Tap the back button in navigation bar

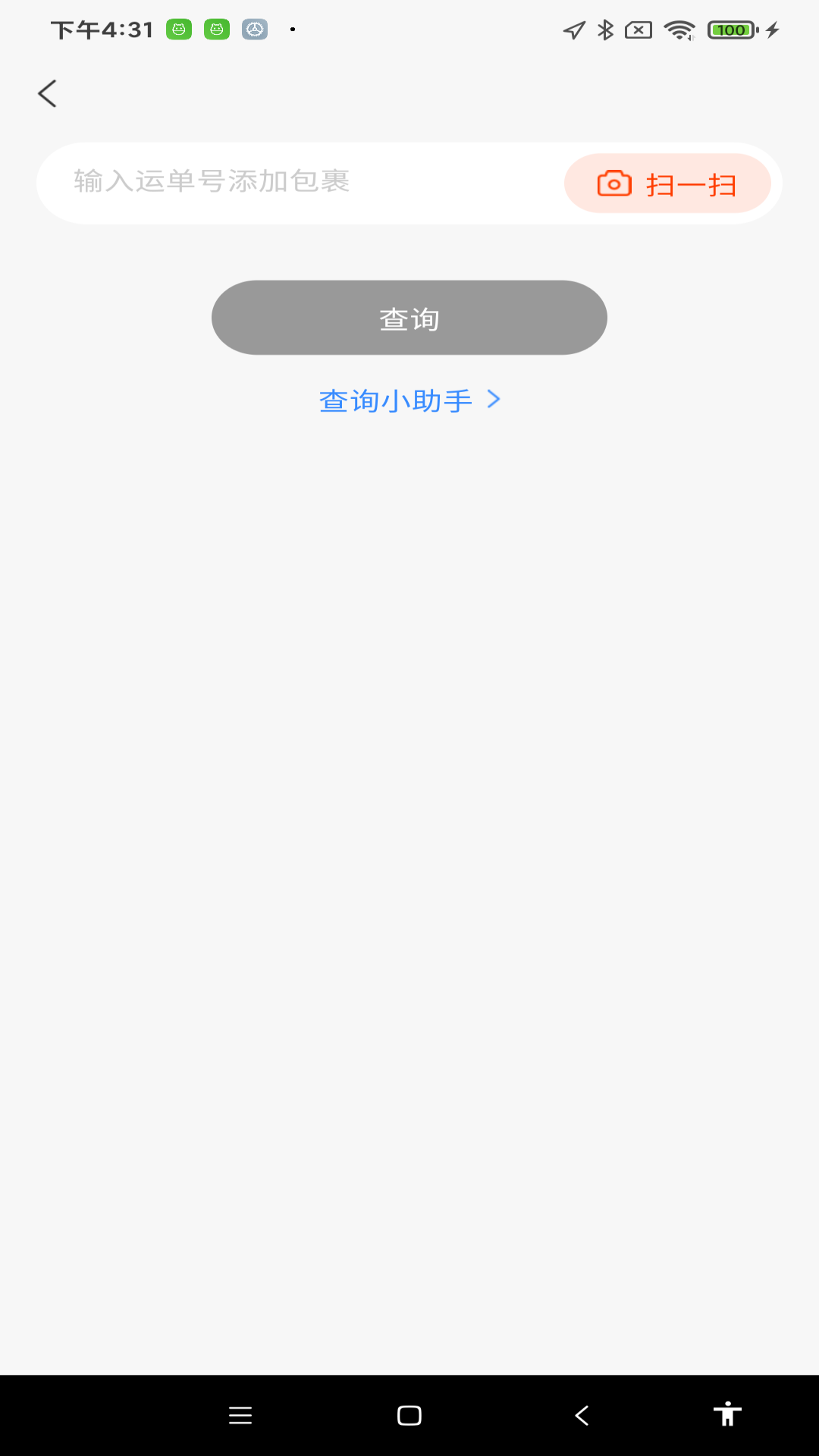point(580,1415)
